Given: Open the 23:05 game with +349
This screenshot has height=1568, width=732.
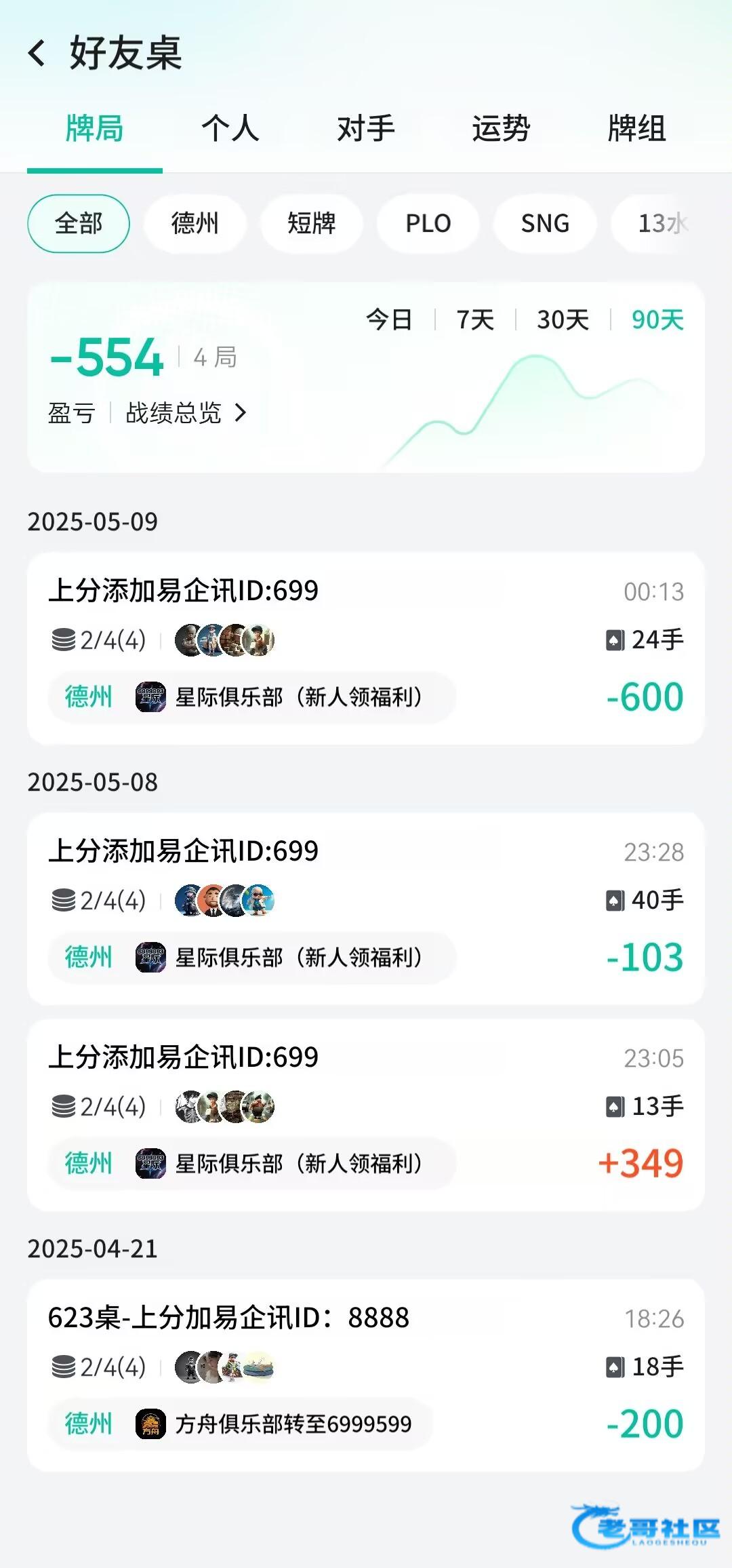Looking at the screenshot, I should pyautogui.click(x=366, y=1114).
